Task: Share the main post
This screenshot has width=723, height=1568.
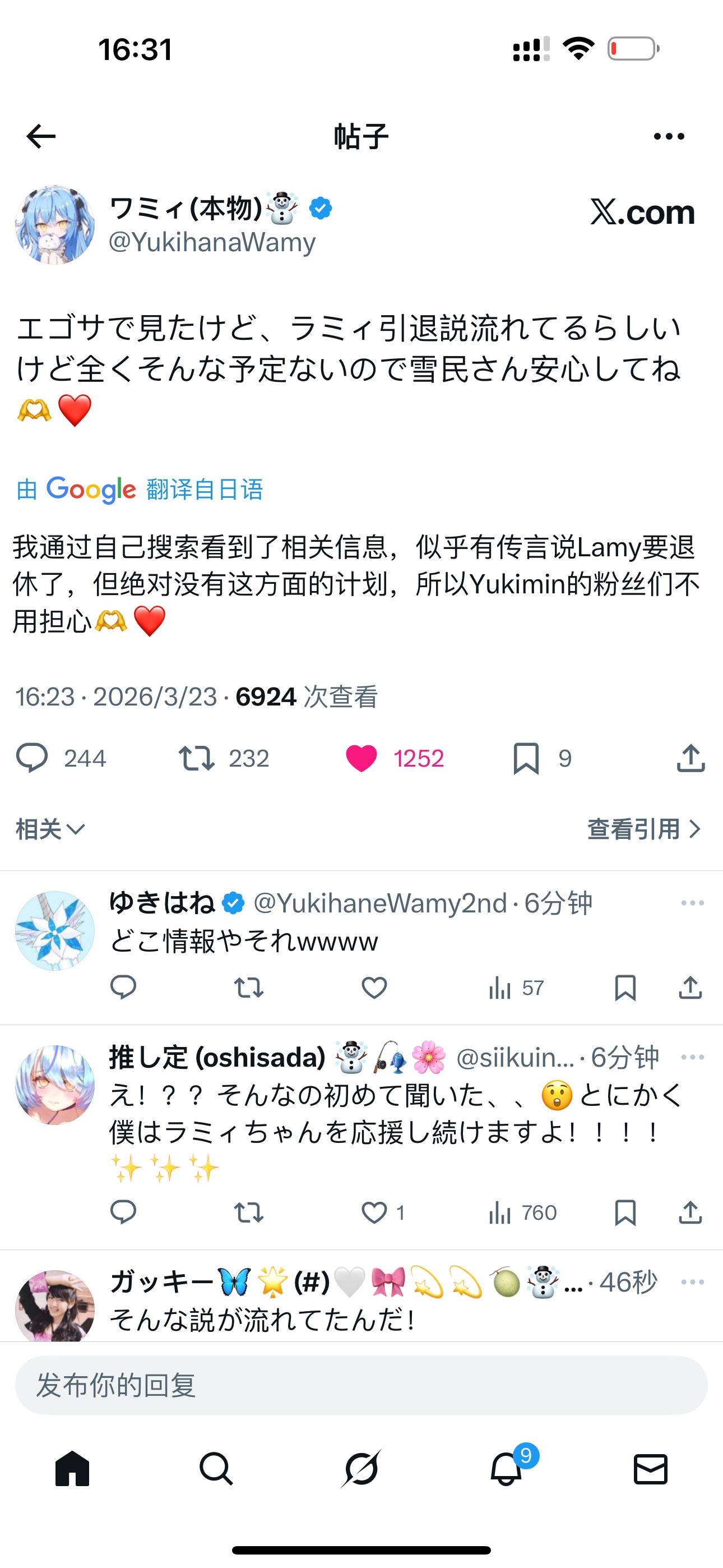Action: point(690,758)
